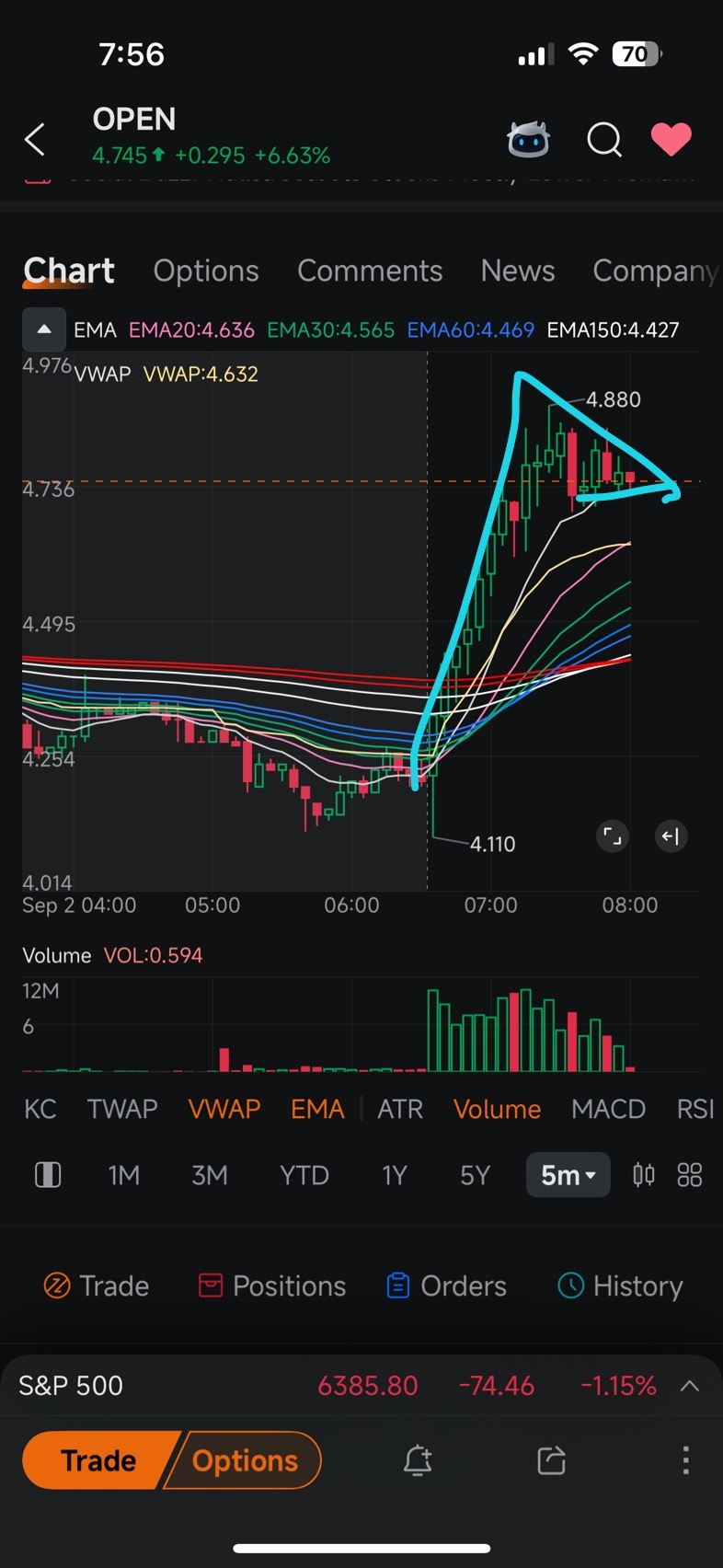Go back using the back arrow

coord(35,140)
